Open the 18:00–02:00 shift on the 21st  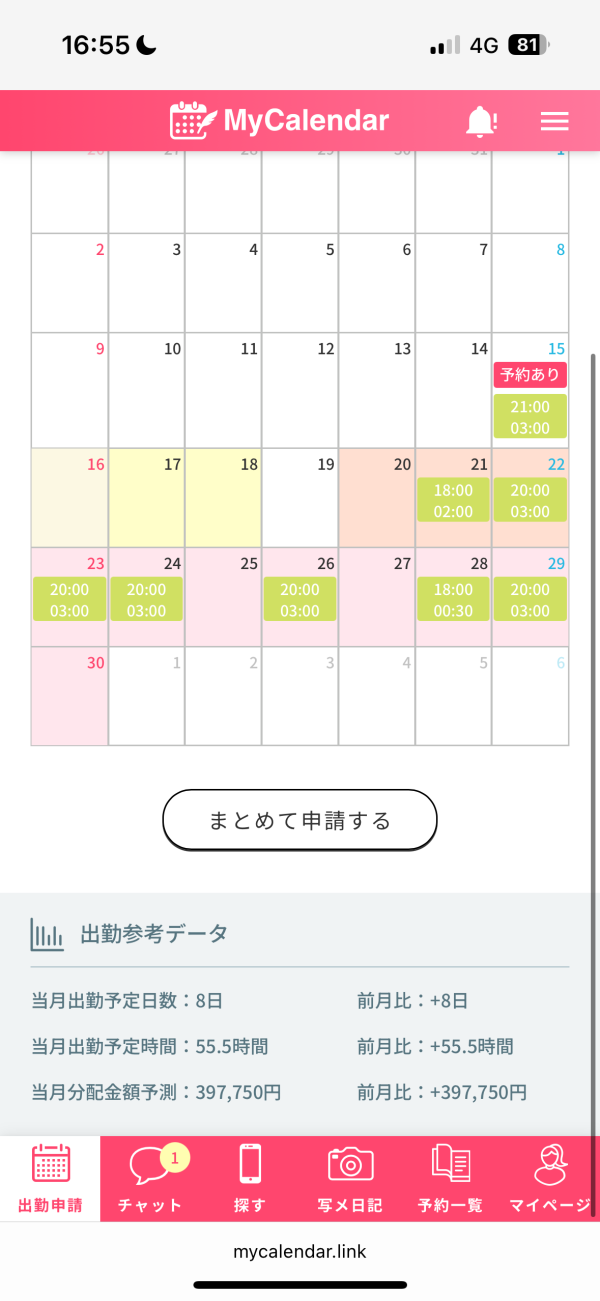click(453, 500)
